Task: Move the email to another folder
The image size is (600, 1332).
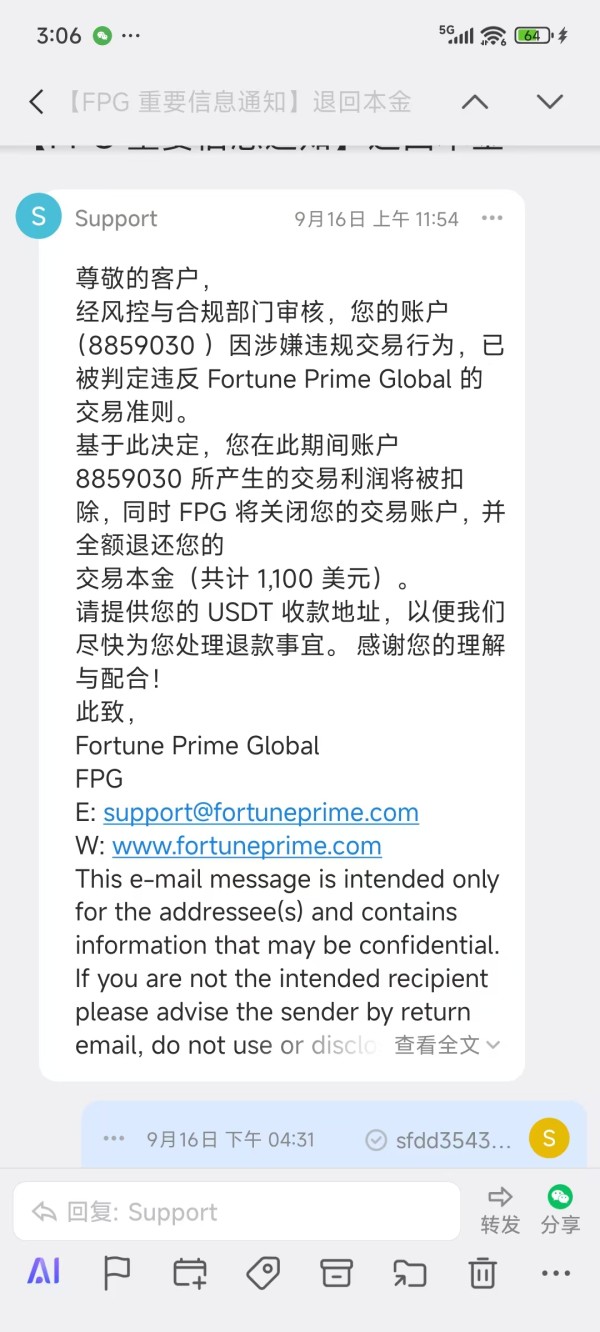Action: (409, 1273)
